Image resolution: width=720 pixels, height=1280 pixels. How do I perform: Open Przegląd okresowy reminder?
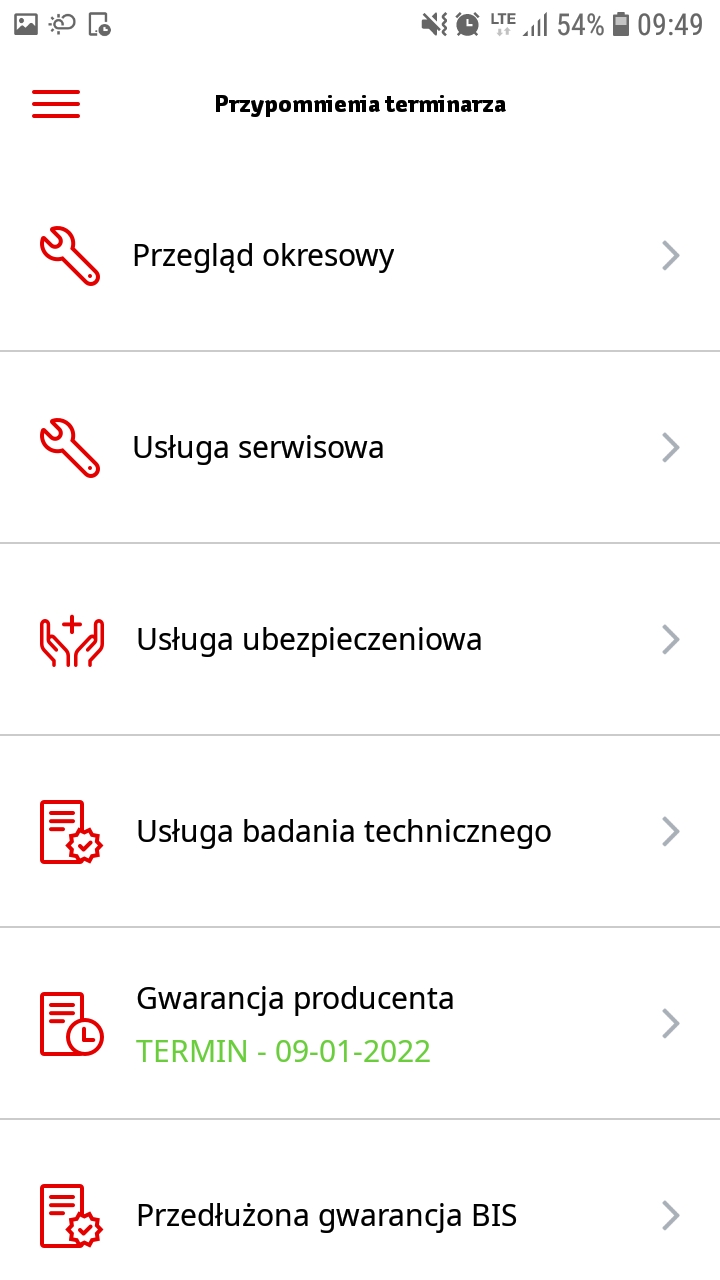tap(360, 256)
